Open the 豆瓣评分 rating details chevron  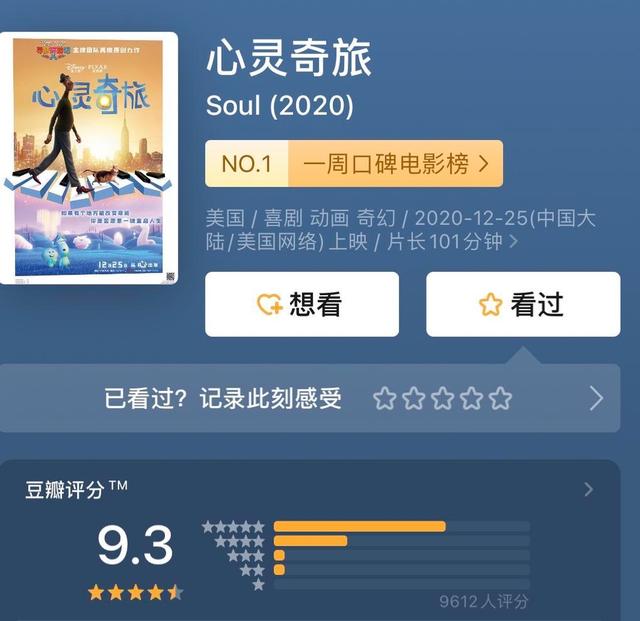(x=589, y=489)
